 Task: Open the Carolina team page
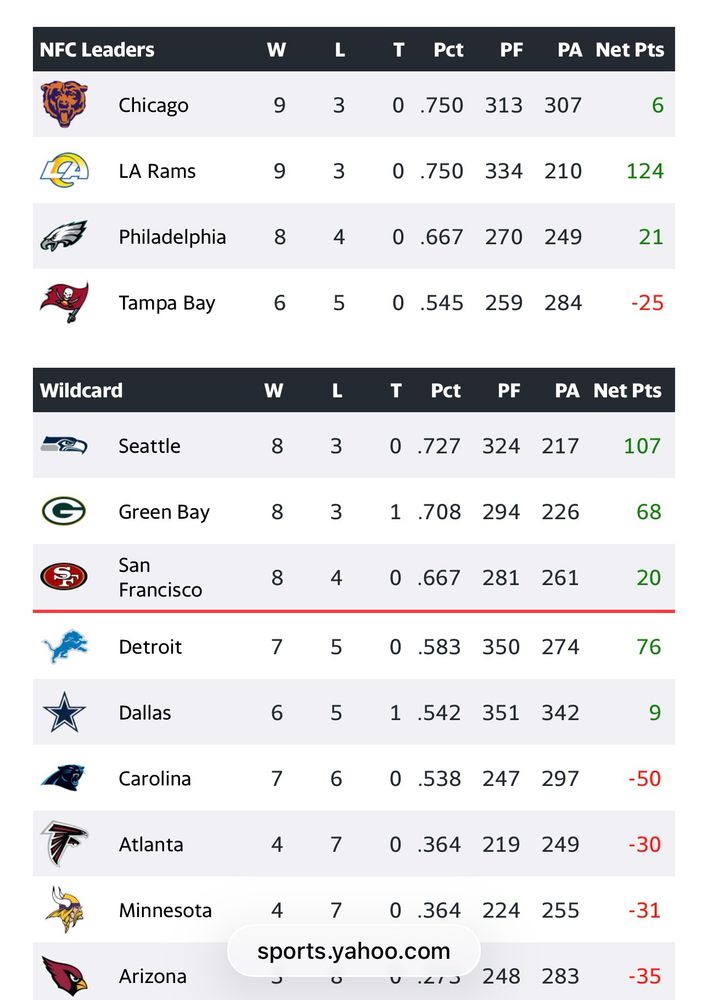pos(154,778)
